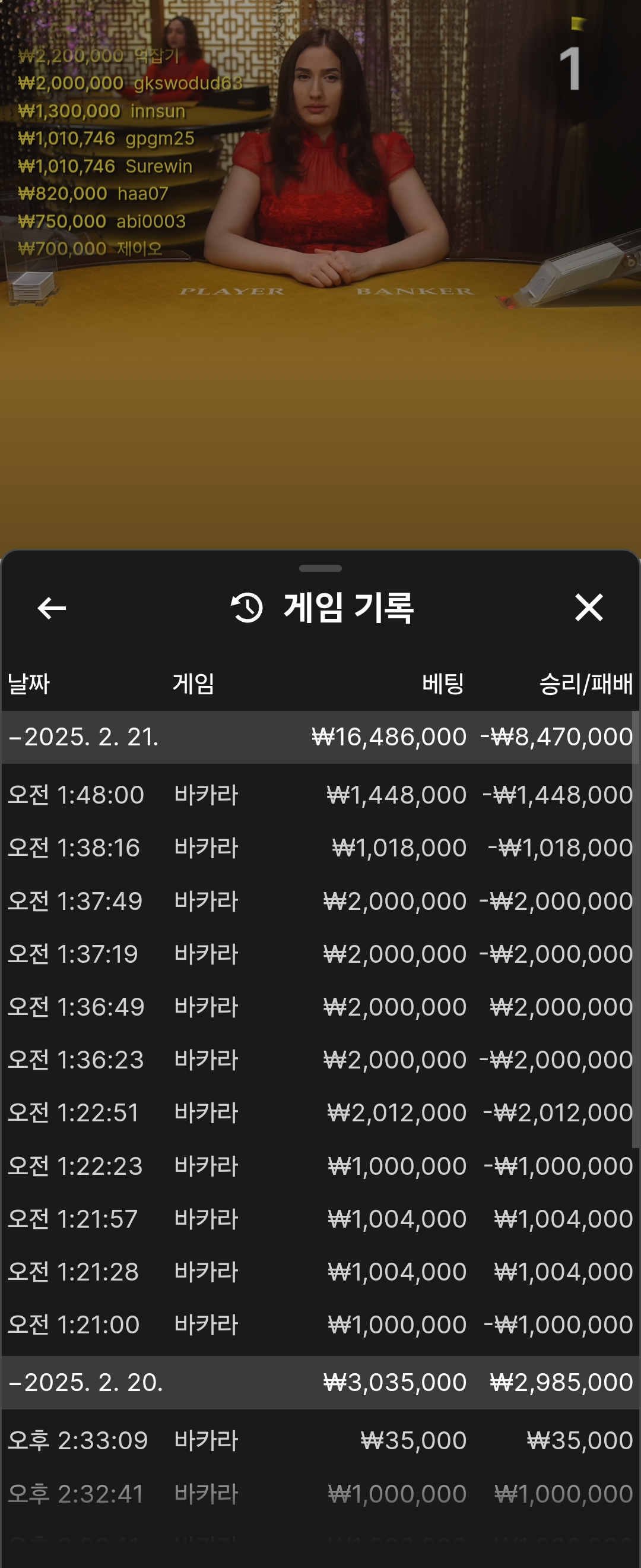Viewport: 641px width, 1568px height.
Task: View details of the 오전 1:37:49 round
Action: tap(320, 901)
